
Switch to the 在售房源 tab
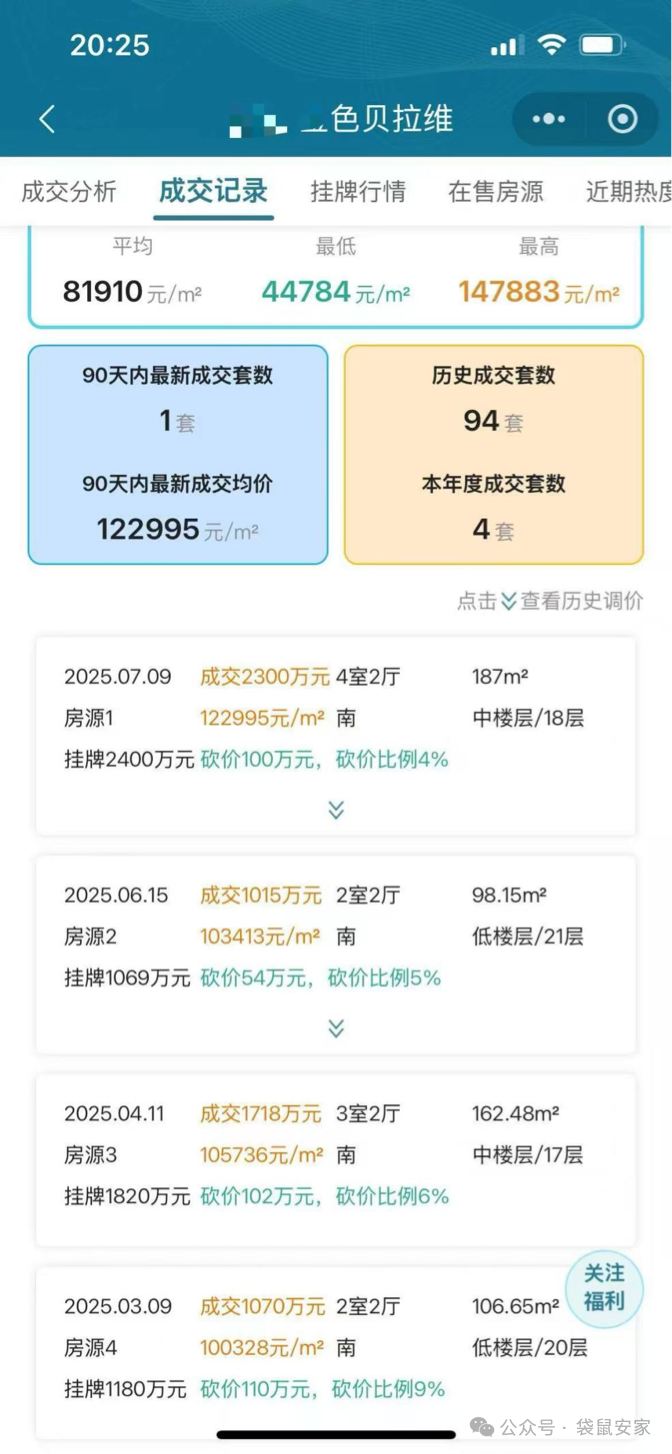(496, 192)
